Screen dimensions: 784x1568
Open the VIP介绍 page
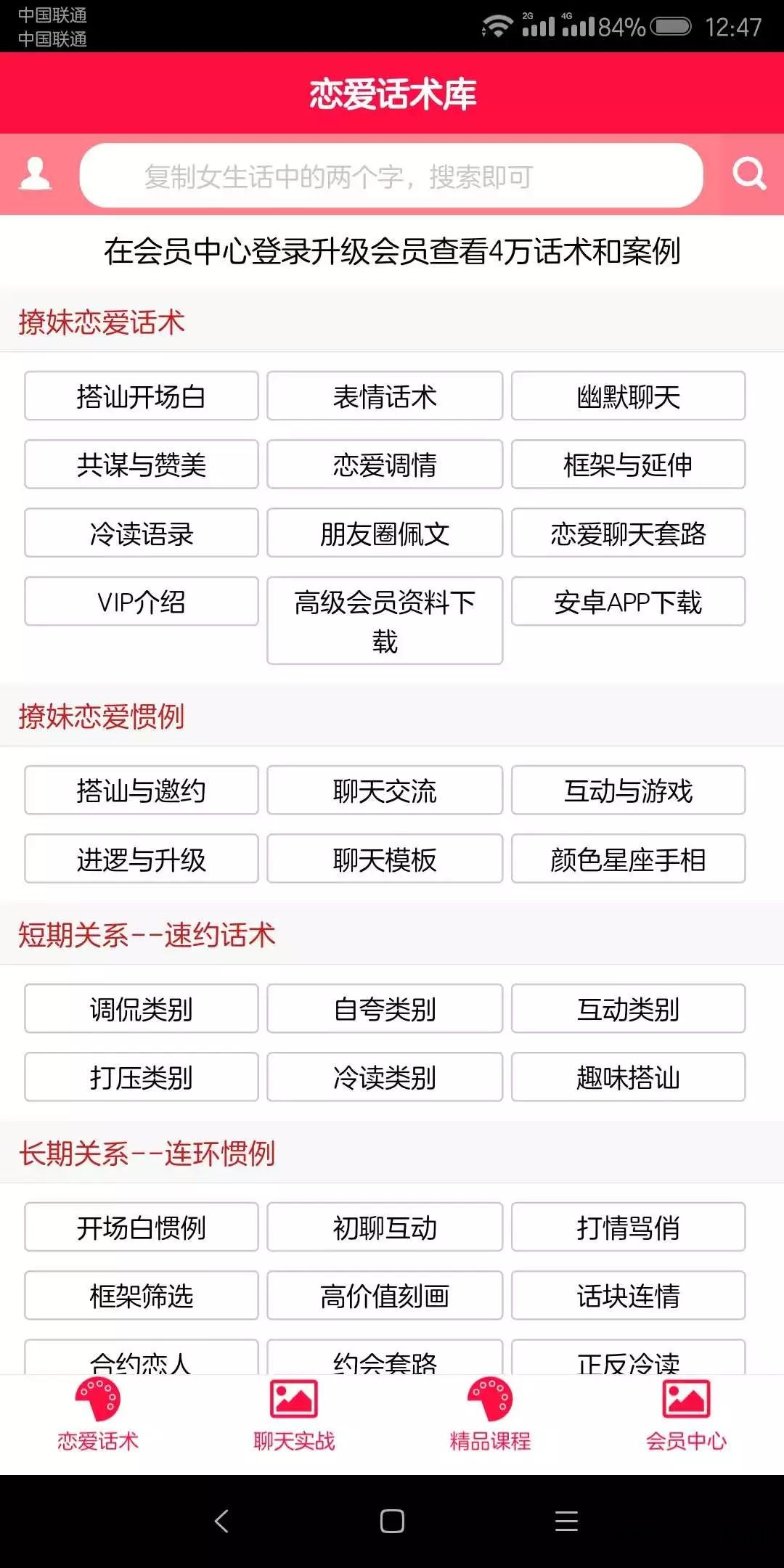(x=142, y=602)
